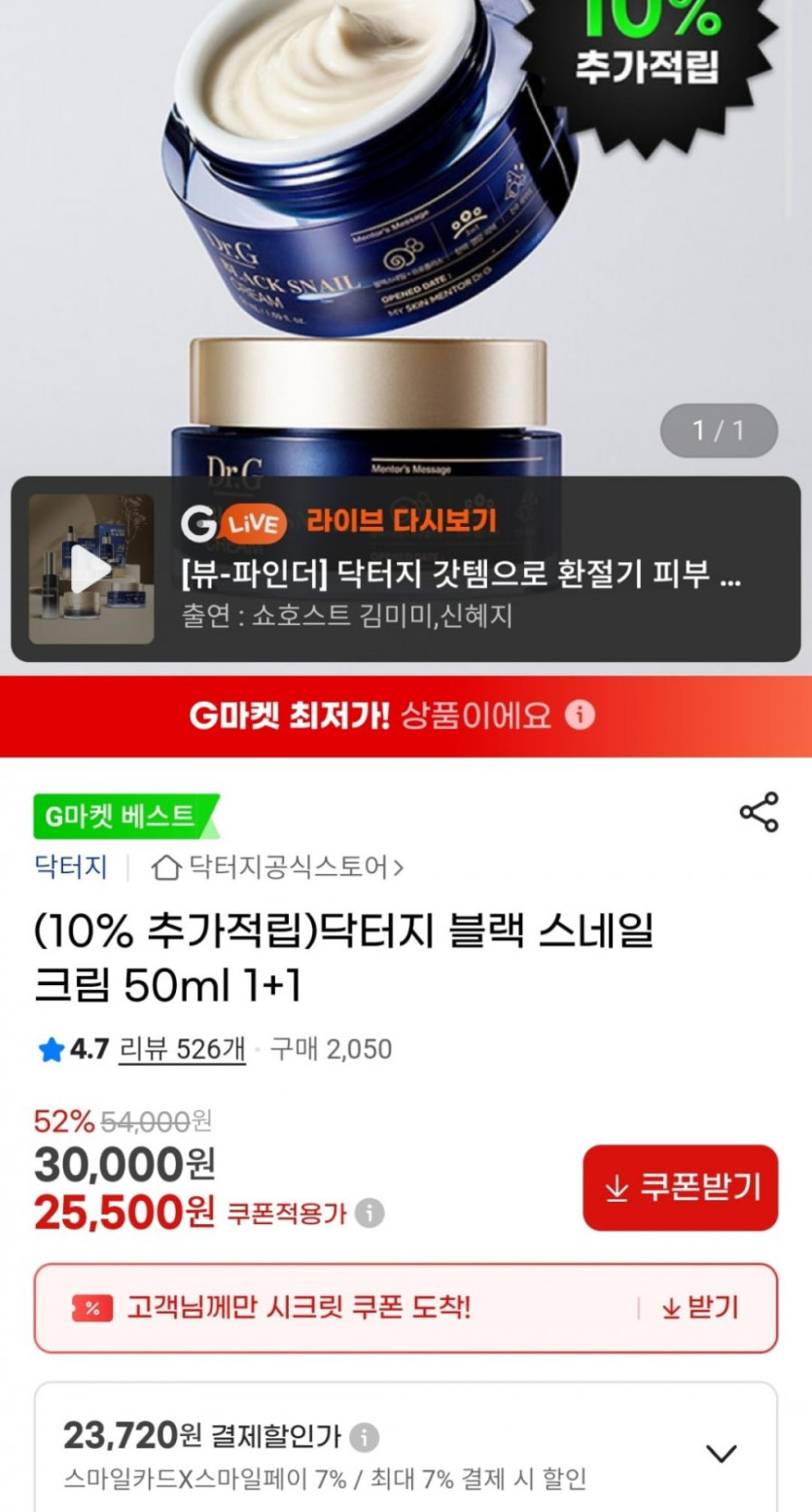Screen dimensions: 812x1512
Task: Show info for 결제할인가
Action: tap(364, 1437)
